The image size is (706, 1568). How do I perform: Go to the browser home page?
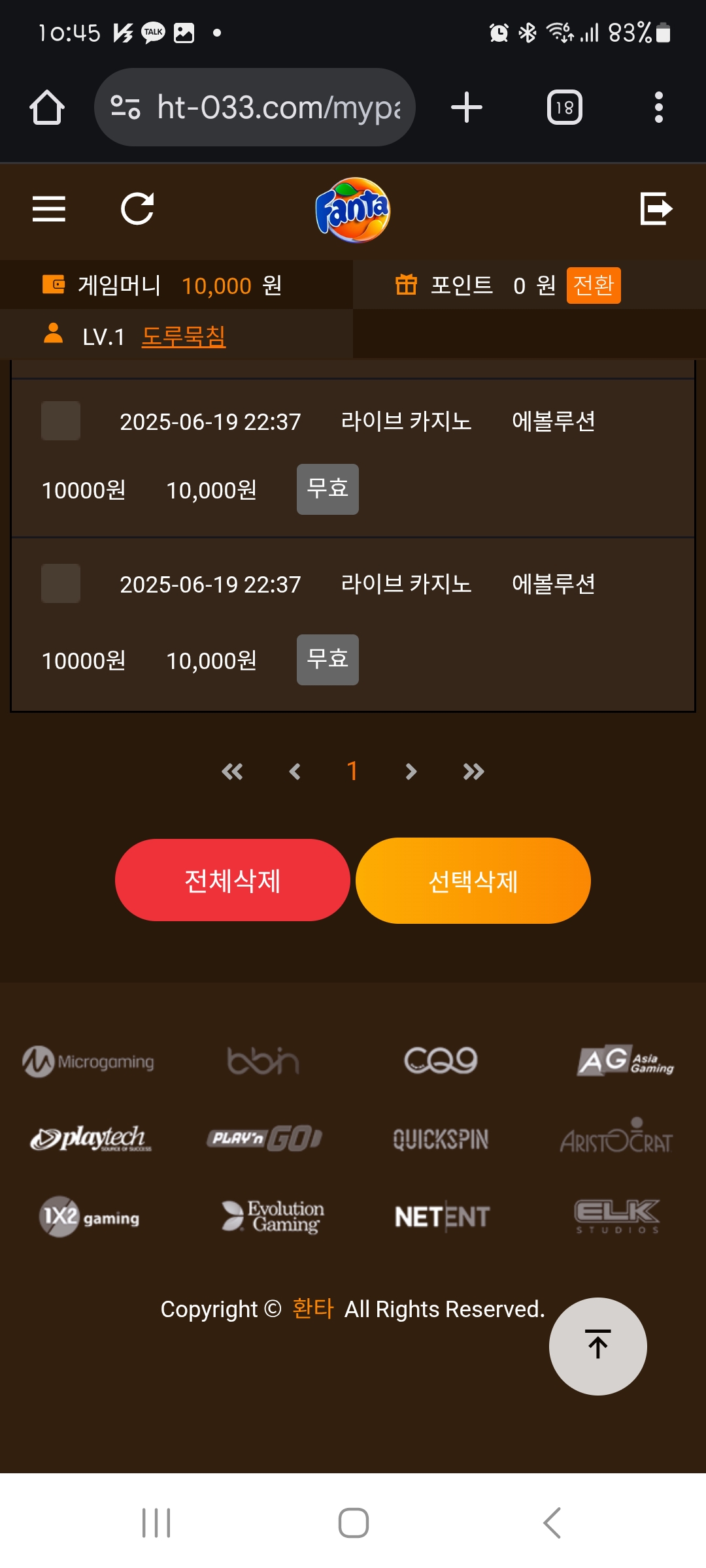pyautogui.click(x=47, y=107)
